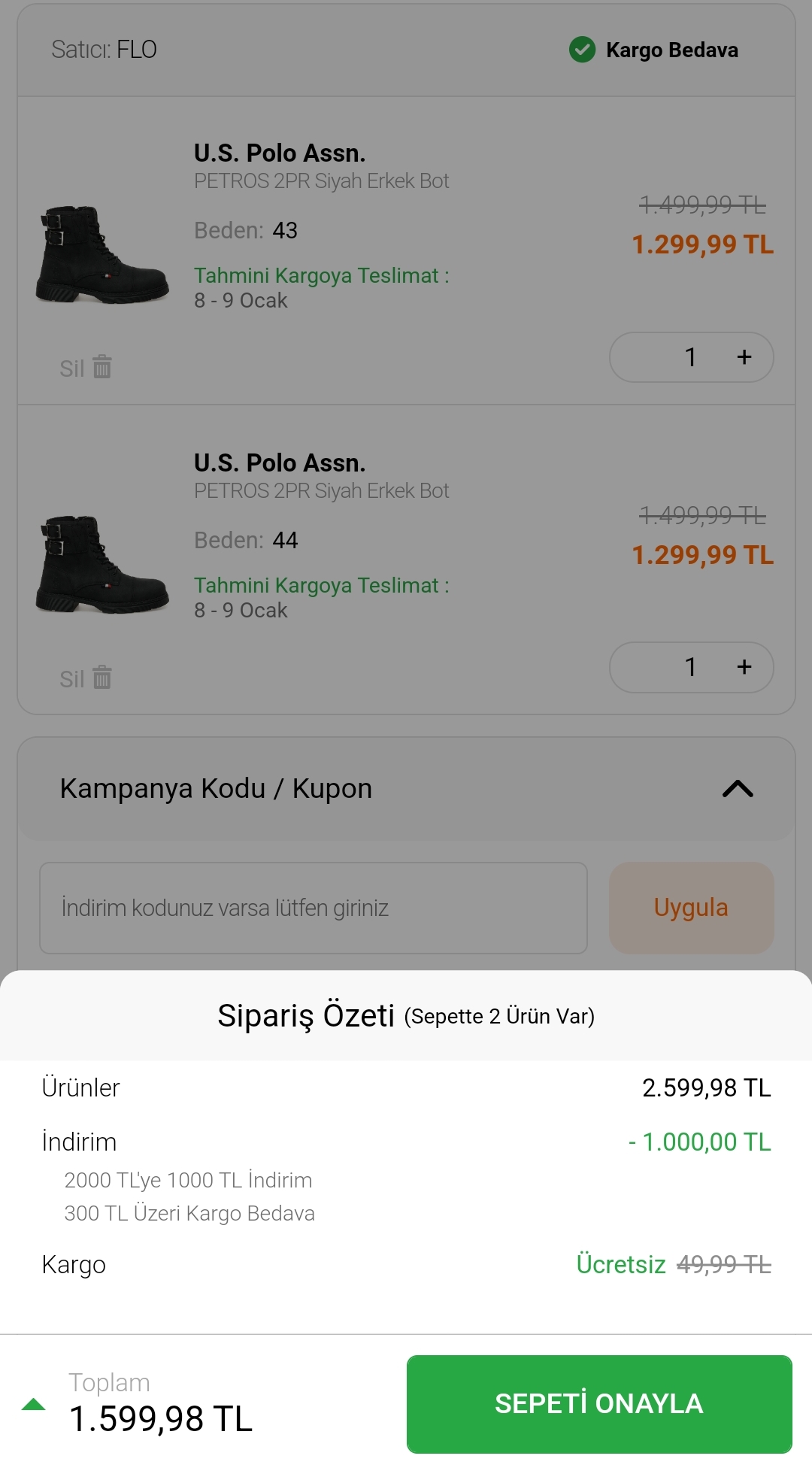This screenshot has height=1474, width=812.
Task: Increase quantity of size 44 boot
Action: pos(744,667)
